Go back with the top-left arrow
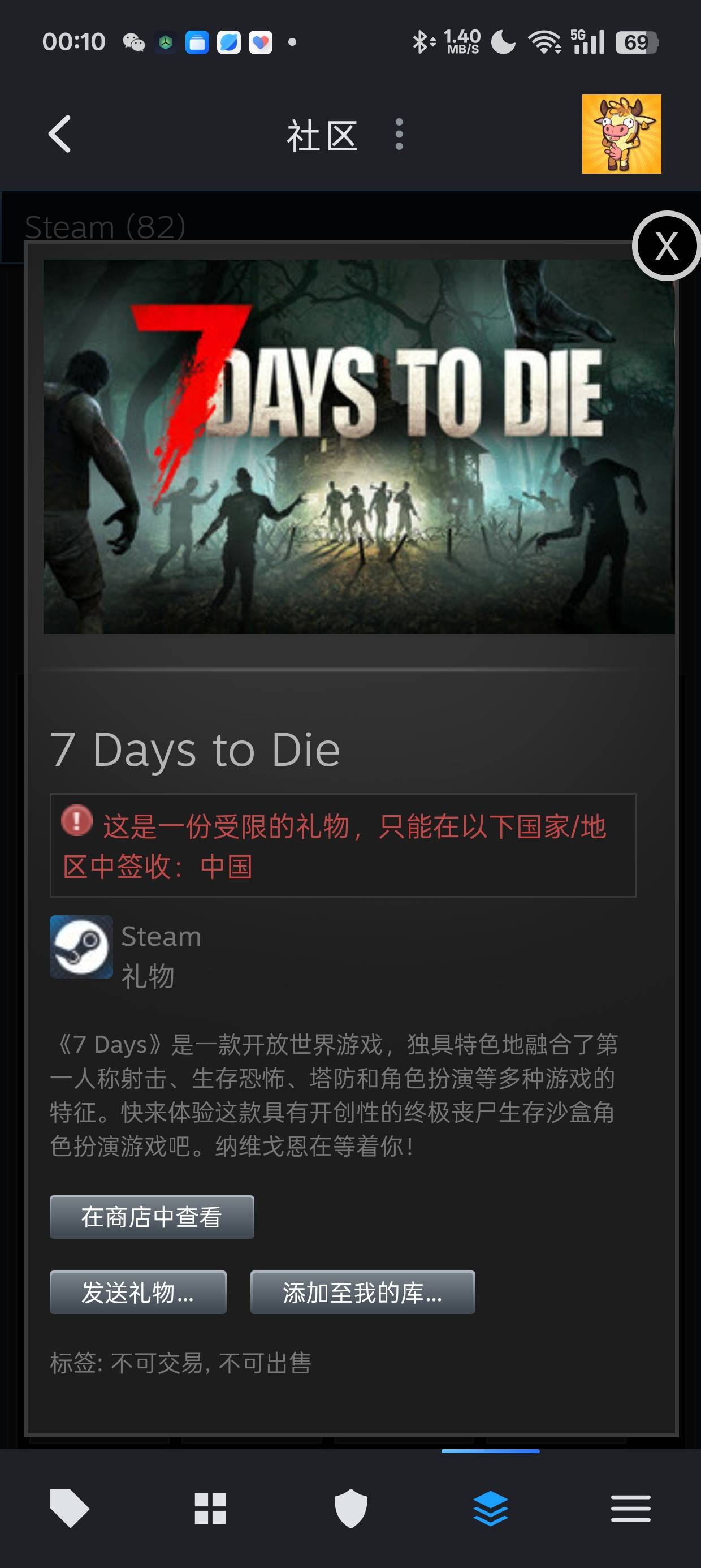Viewport: 701px width, 1568px height. (x=59, y=134)
